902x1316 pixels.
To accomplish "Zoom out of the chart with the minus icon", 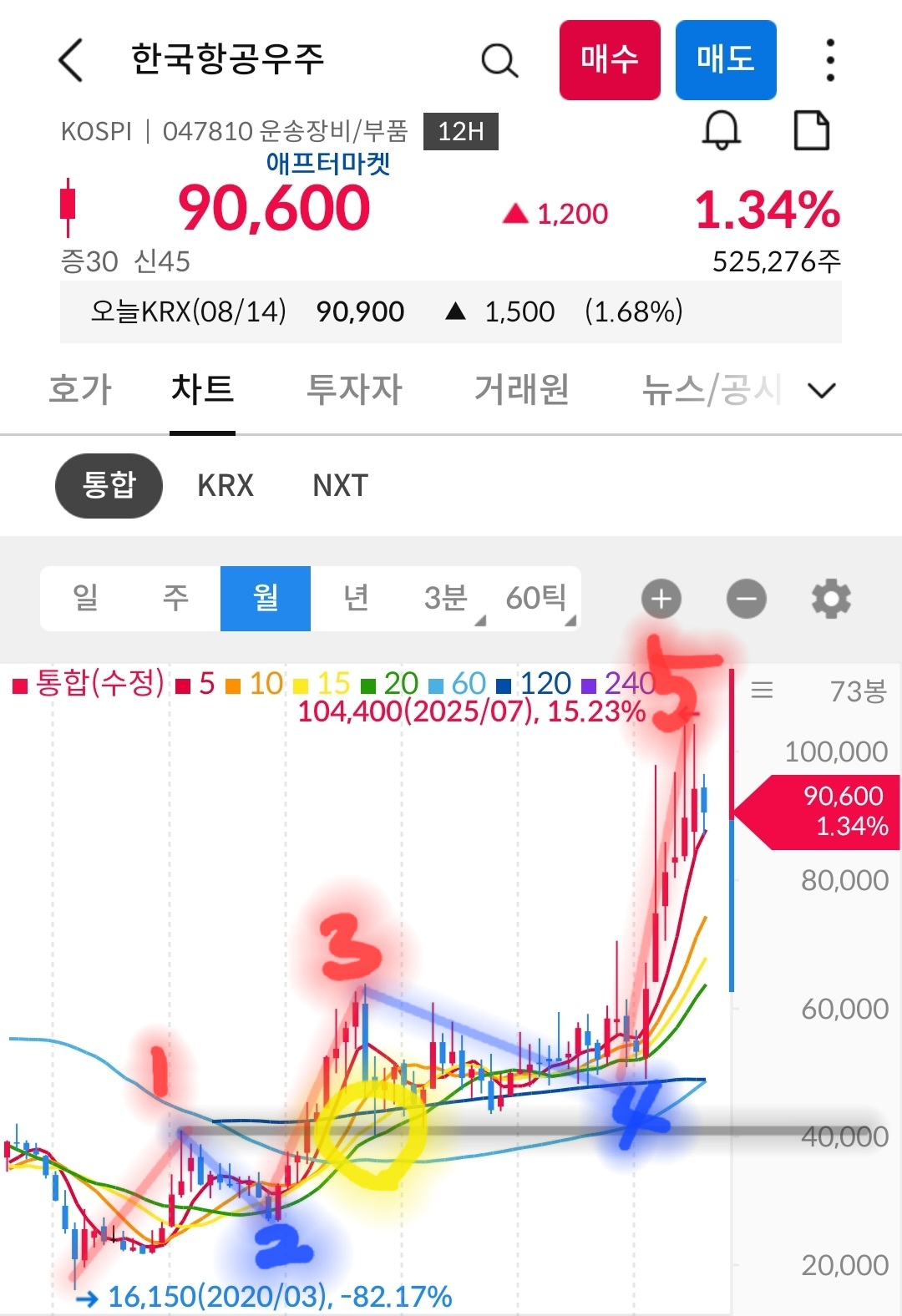I will click(x=746, y=598).
